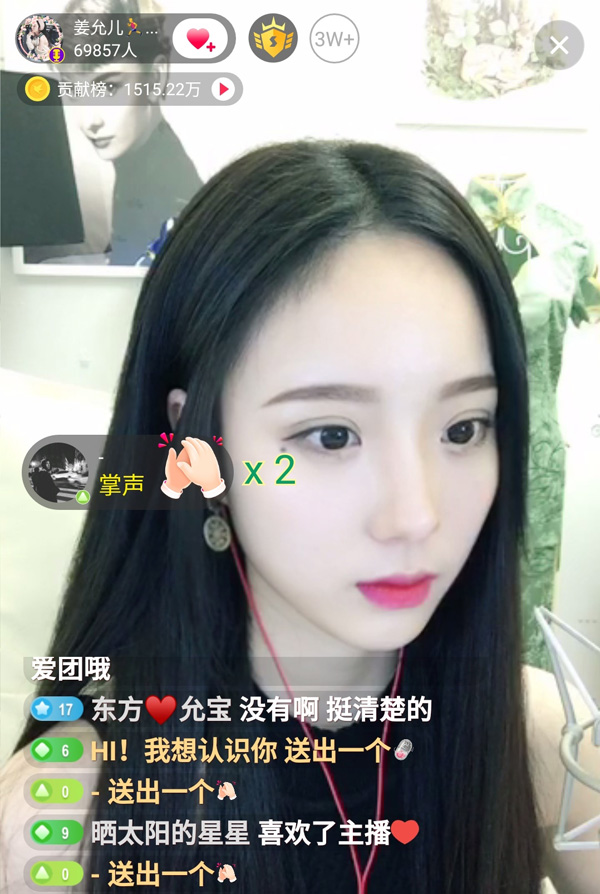600x894 pixels.
Task: Close the live stream
Action: [559, 45]
